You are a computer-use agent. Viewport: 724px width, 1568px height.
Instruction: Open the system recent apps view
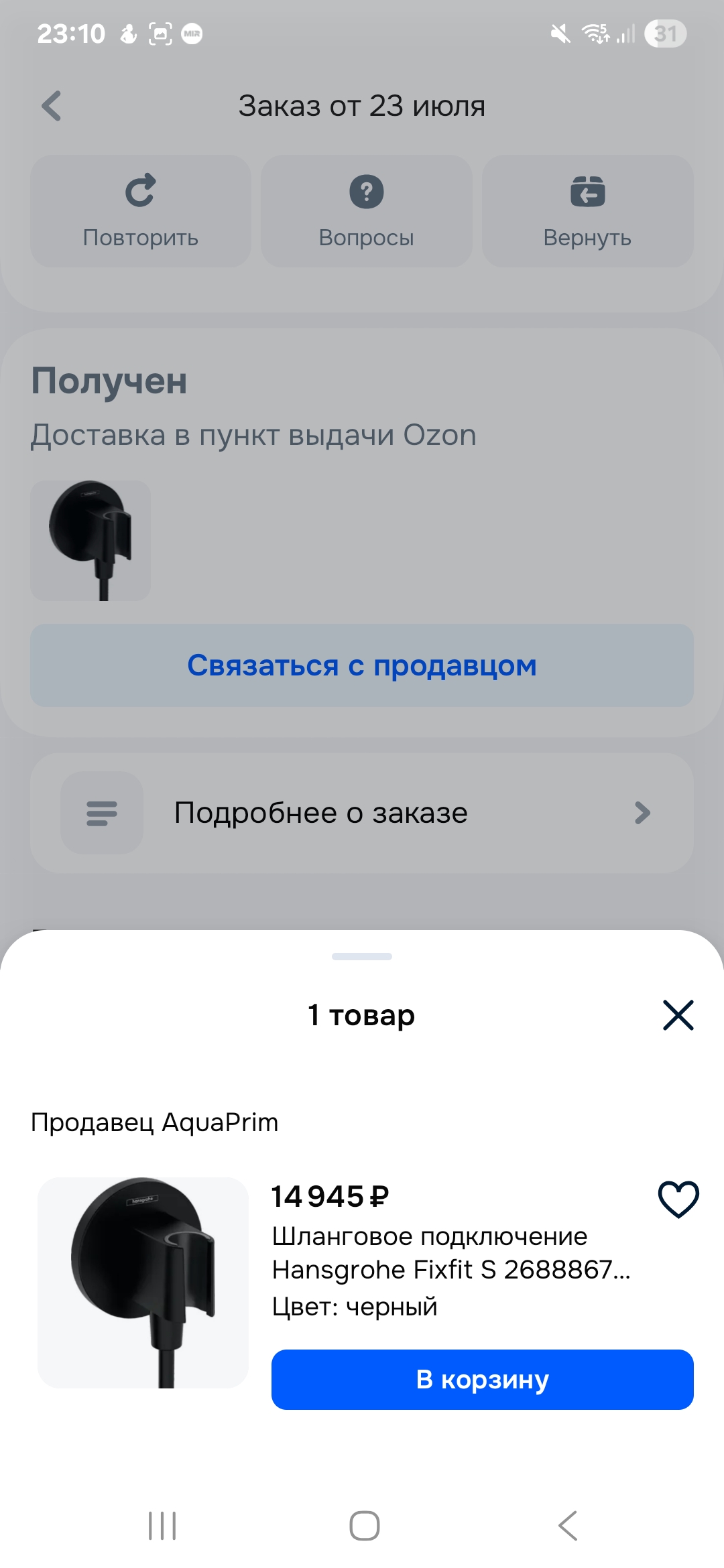point(162,1526)
